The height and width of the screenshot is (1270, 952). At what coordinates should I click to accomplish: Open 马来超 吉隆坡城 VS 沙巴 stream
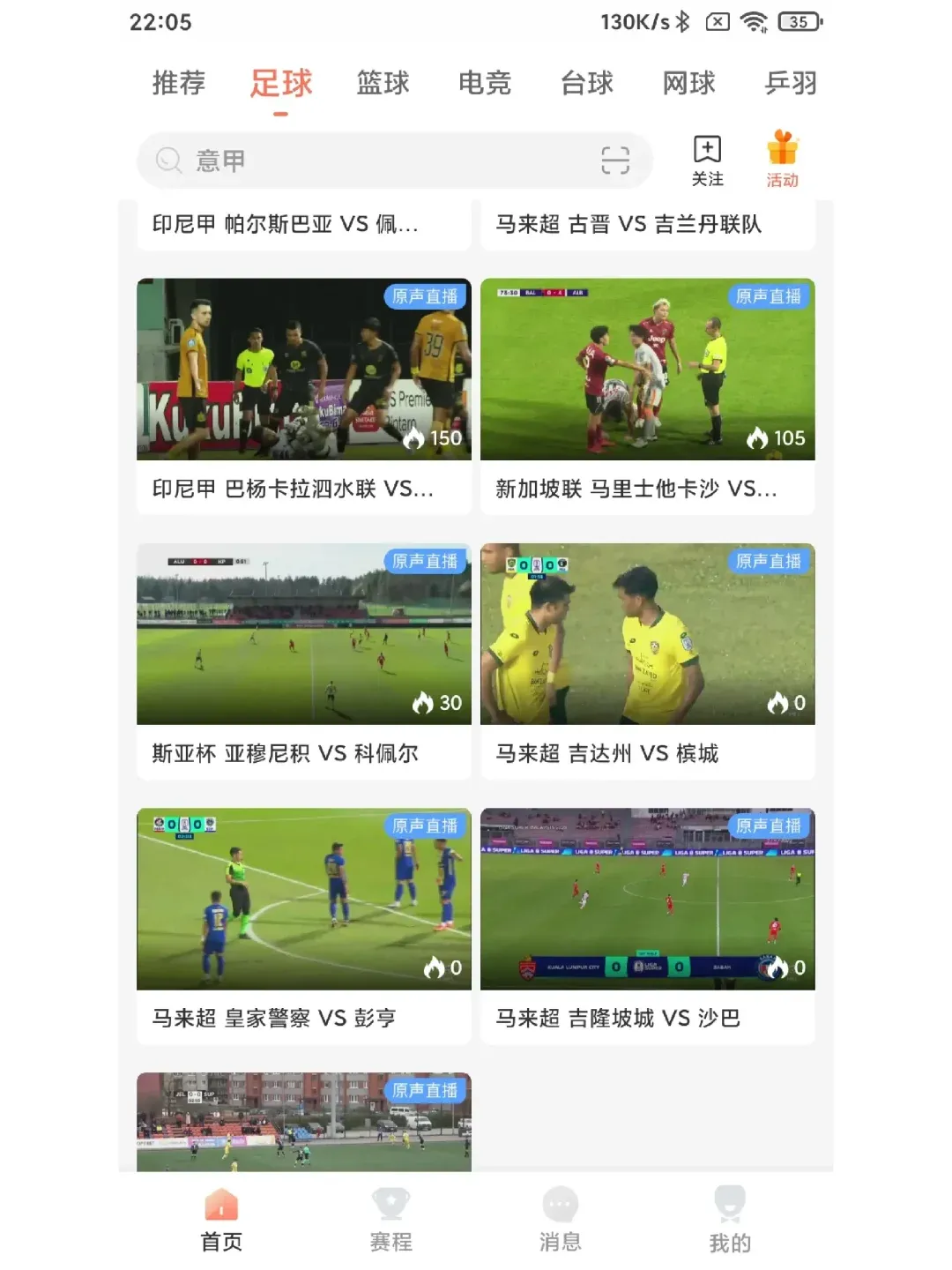(647, 900)
